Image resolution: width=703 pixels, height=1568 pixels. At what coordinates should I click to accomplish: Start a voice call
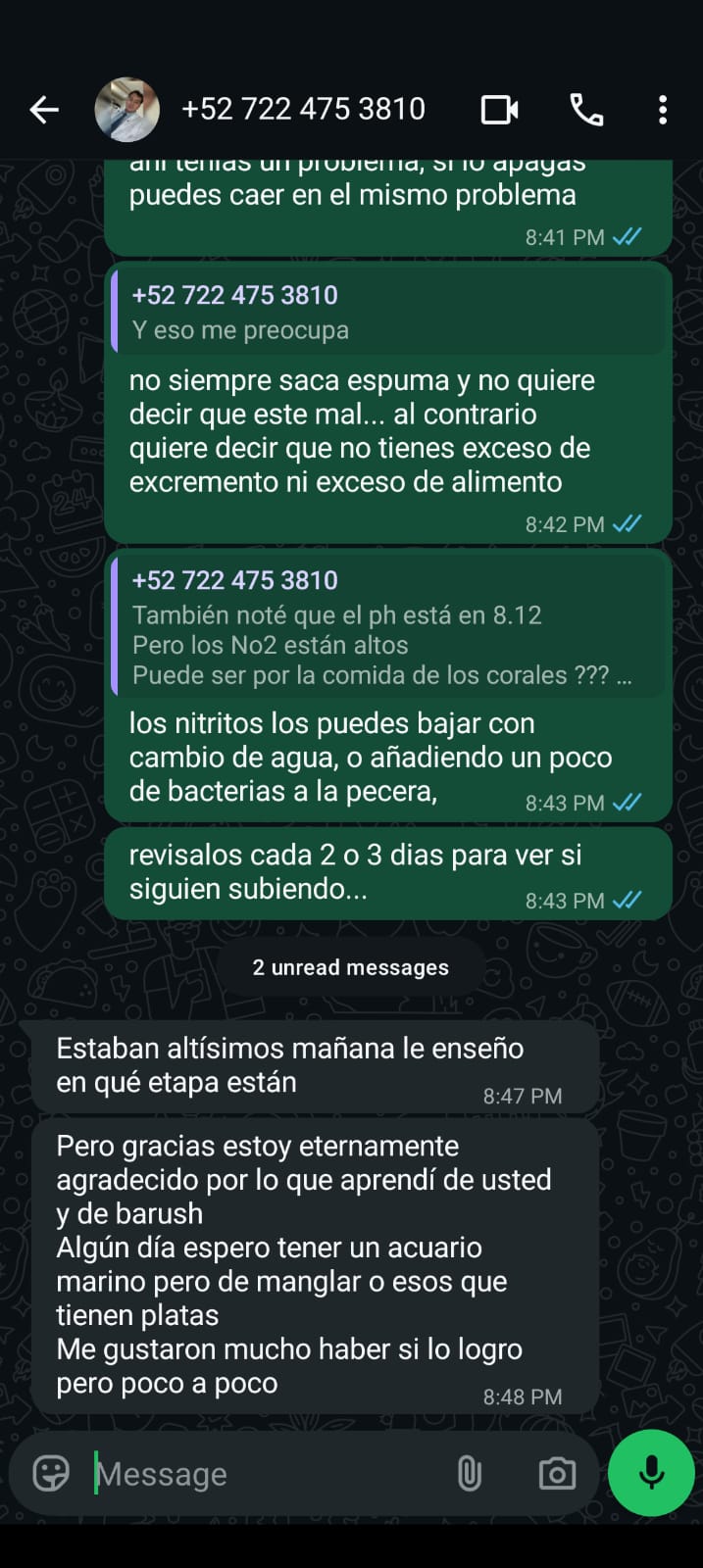pyautogui.click(x=586, y=110)
